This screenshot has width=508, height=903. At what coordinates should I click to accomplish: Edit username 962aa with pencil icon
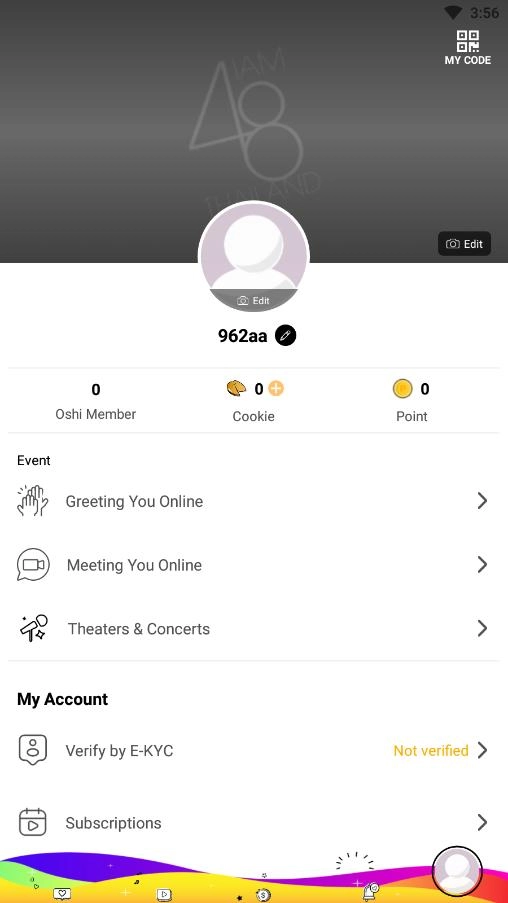[286, 335]
